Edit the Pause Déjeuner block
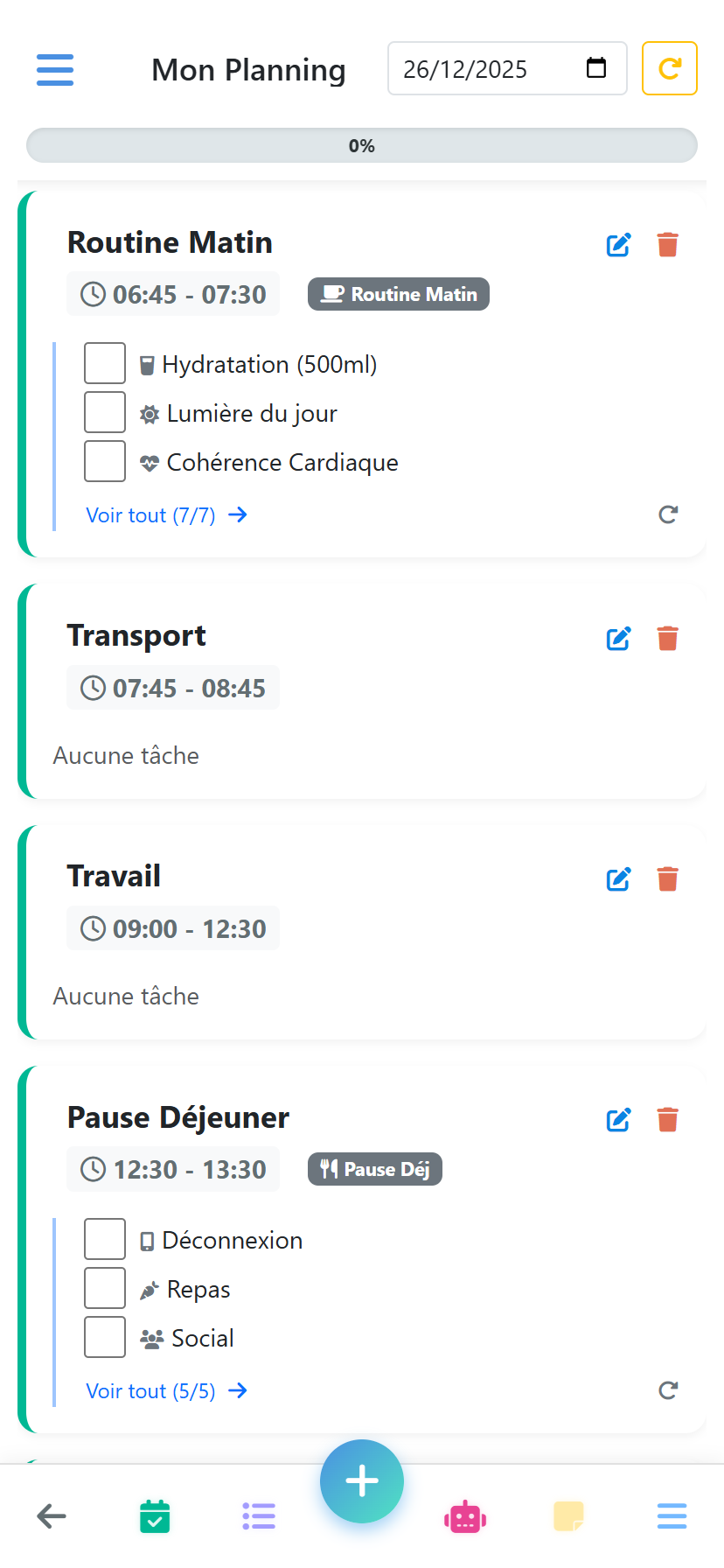 [x=618, y=1119]
